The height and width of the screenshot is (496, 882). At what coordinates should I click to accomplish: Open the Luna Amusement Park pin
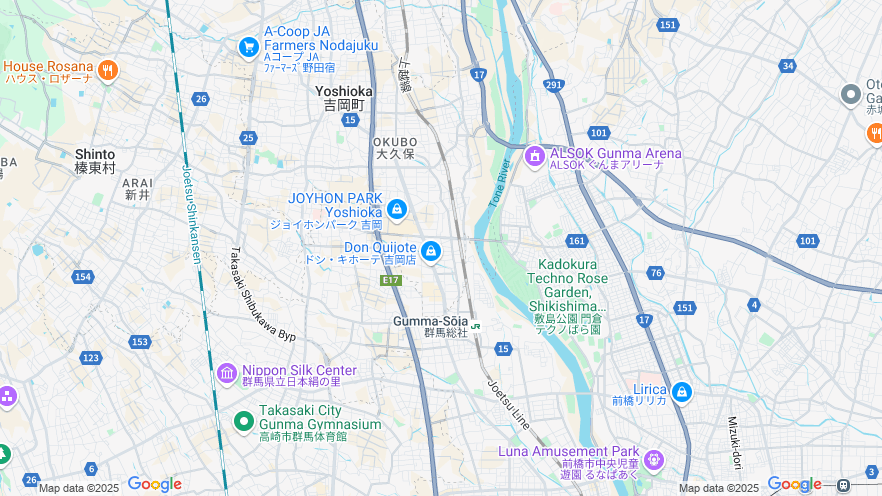pos(654,460)
